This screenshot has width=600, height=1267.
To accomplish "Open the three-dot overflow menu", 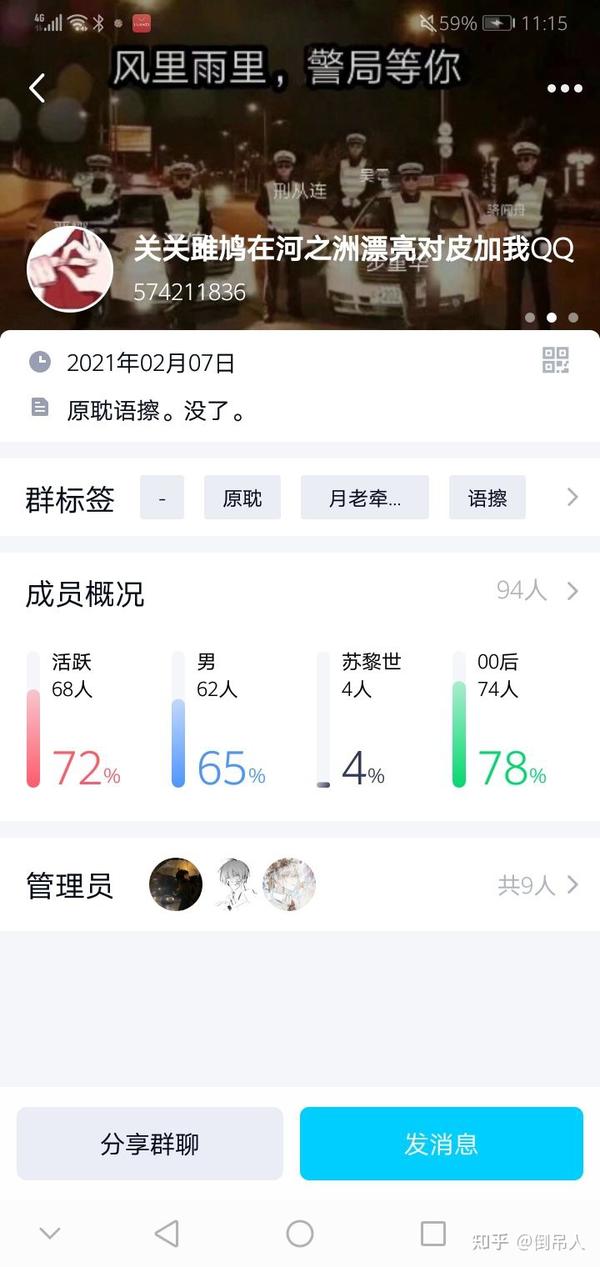I will click(564, 89).
